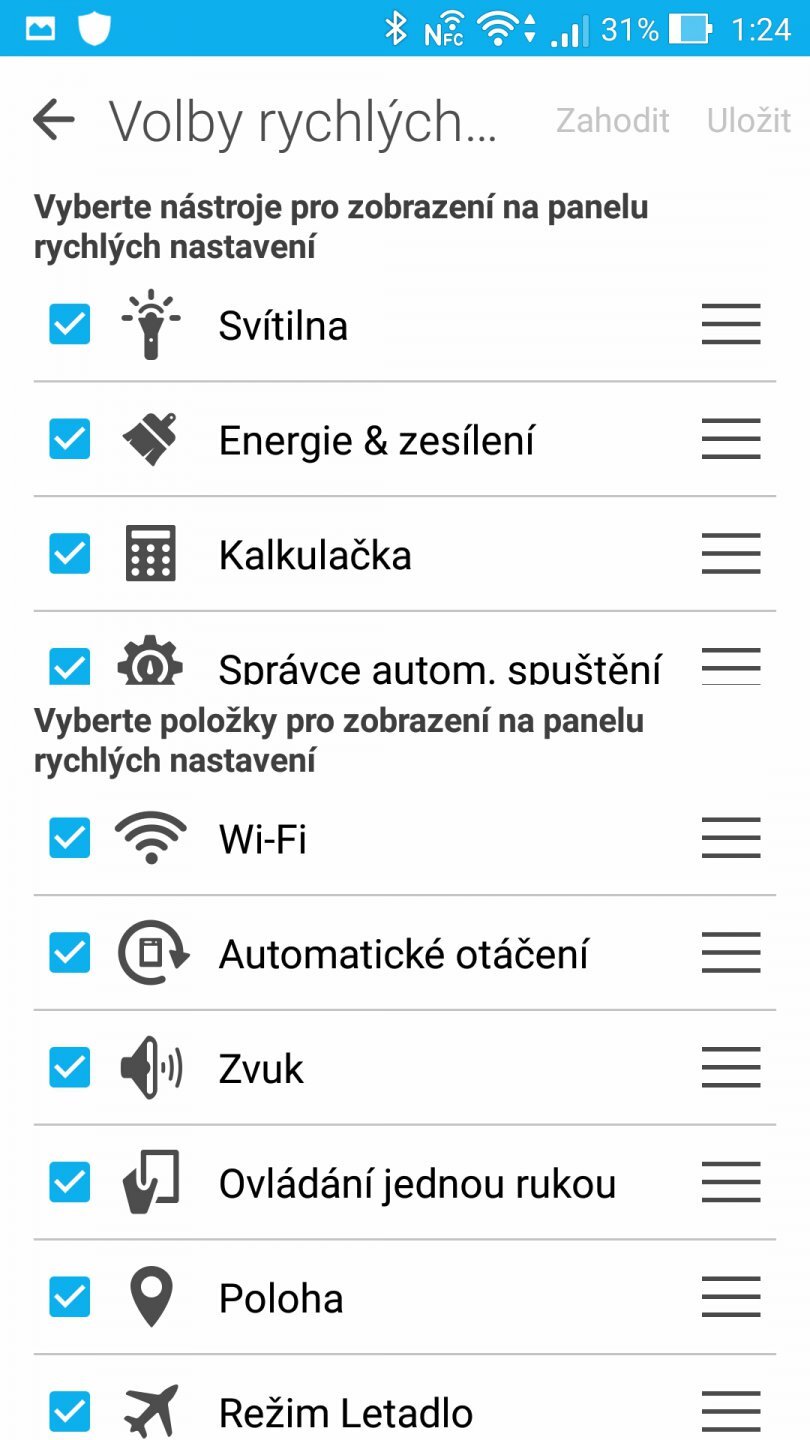Select the Kalkulačka calculator icon

151,553
